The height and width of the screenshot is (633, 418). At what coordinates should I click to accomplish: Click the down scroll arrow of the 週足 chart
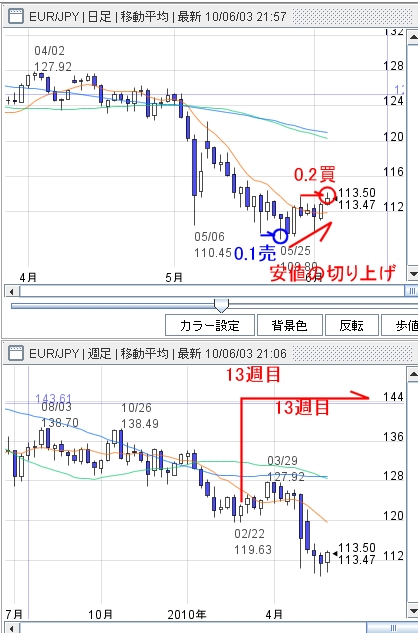413,610
